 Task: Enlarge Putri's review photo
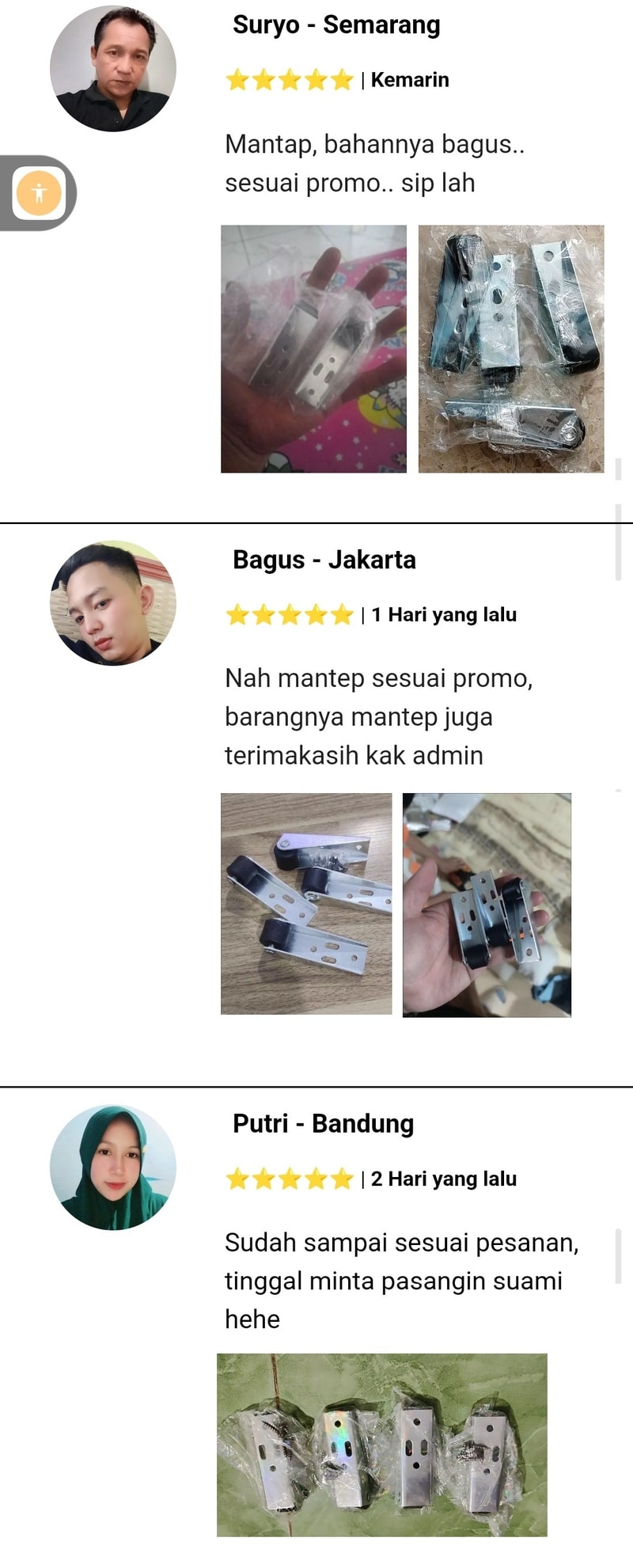pos(381,1445)
